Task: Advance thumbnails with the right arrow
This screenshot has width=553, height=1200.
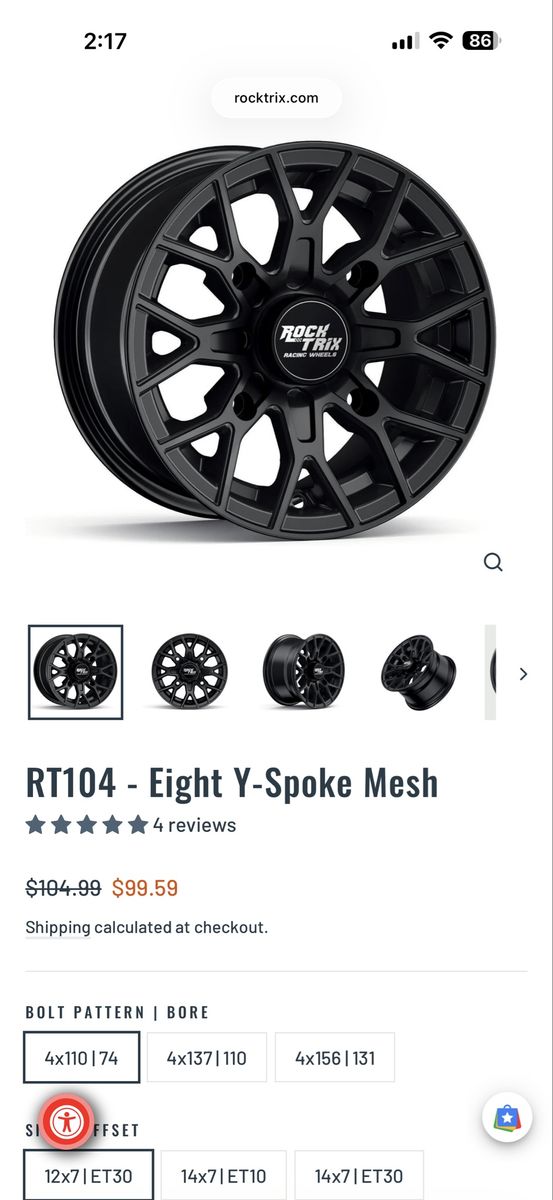Action: coord(523,674)
